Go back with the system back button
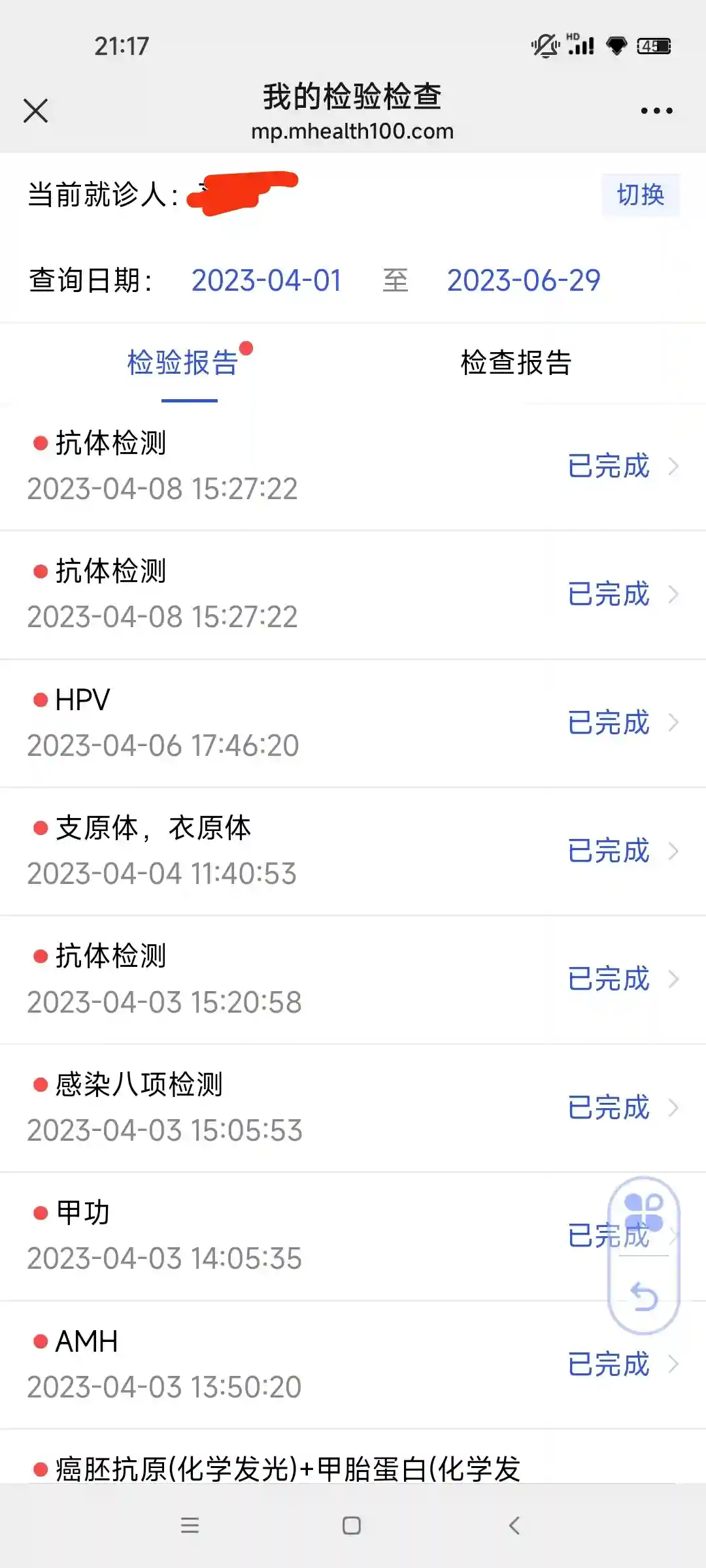The image size is (706, 1568). pyautogui.click(x=514, y=1526)
